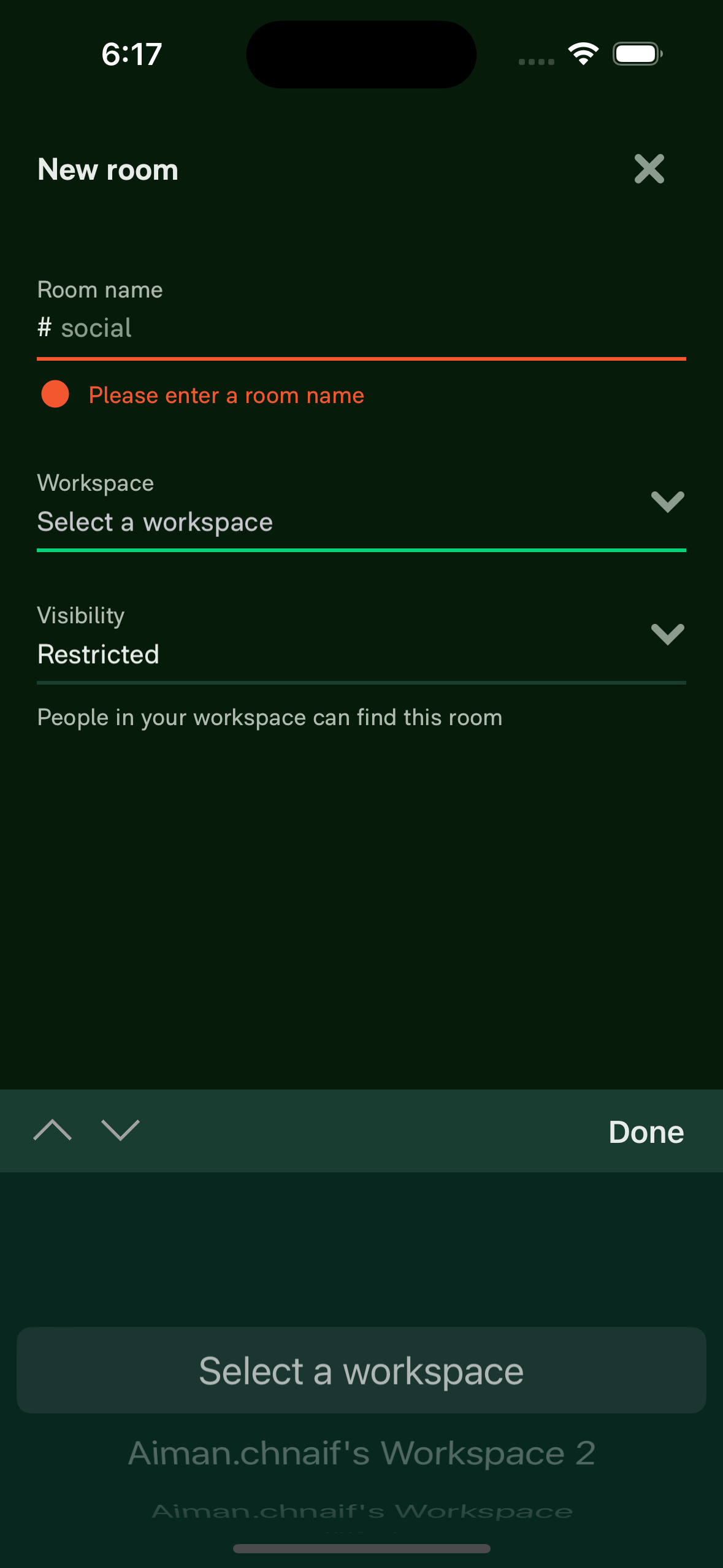Close the New room dialog
This screenshot has height=1568, width=723.
tap(649, 169)
